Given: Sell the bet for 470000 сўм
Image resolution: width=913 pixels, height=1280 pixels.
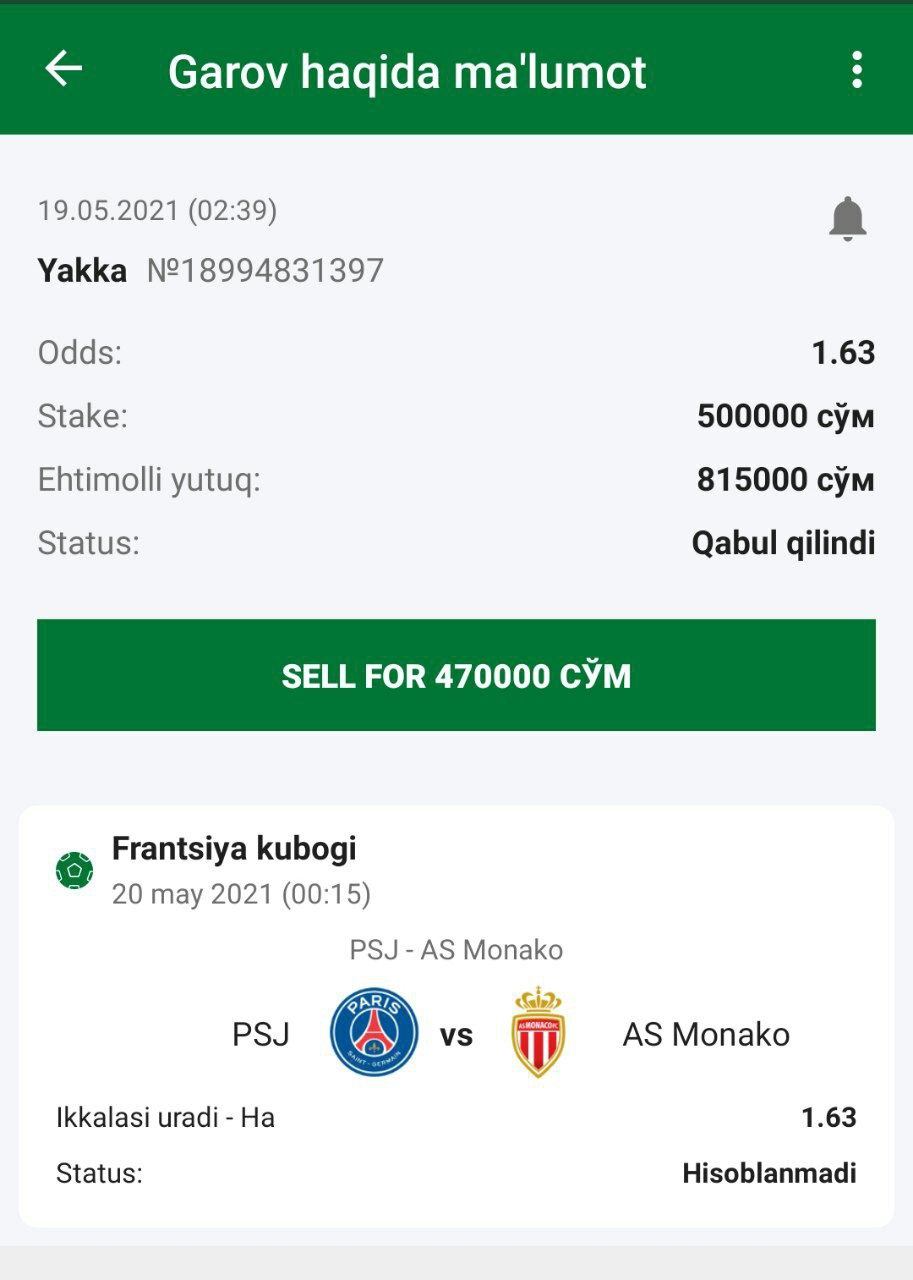Looking at the screenshot, I should (456, 675).
